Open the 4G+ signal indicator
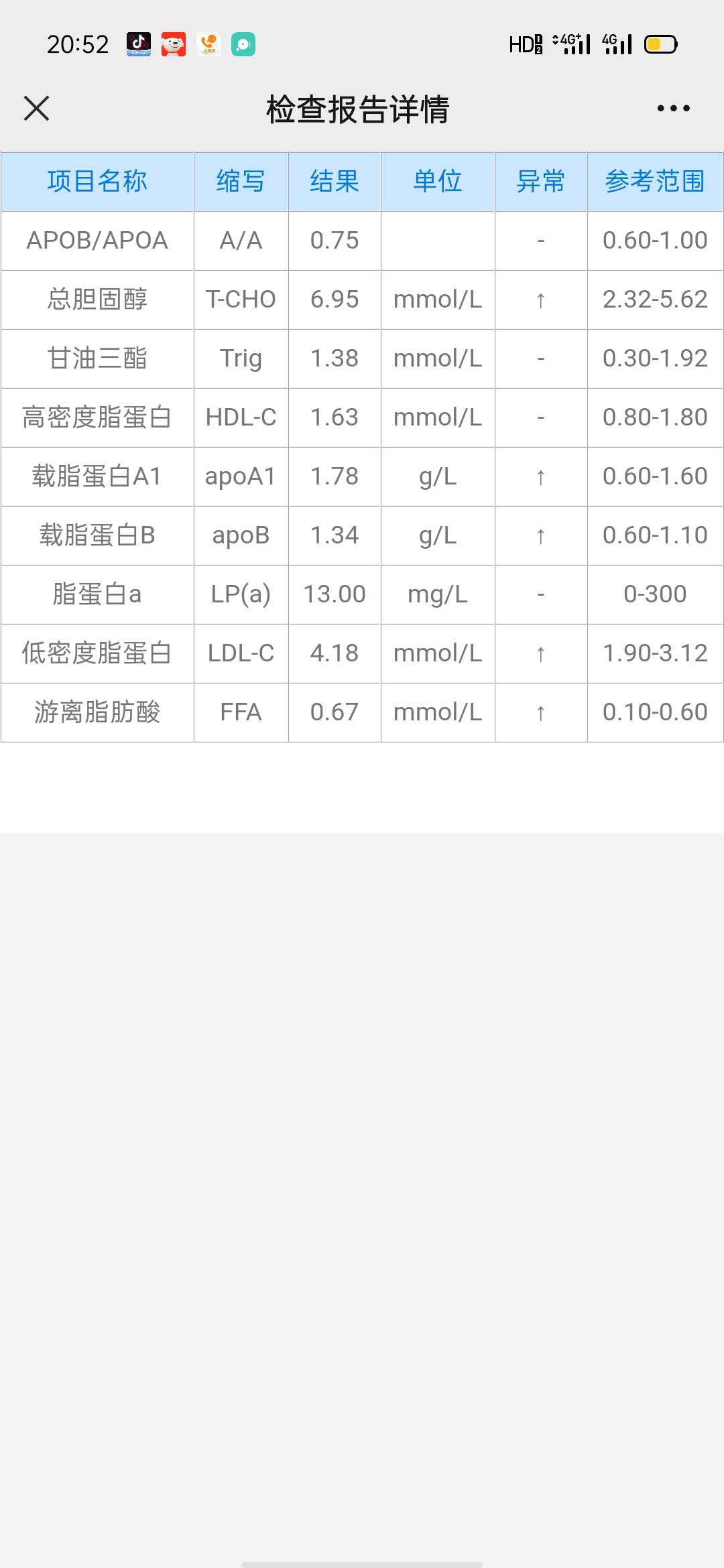The width and height of the screenshot is (724, 1568). click(x=573, y=43)
